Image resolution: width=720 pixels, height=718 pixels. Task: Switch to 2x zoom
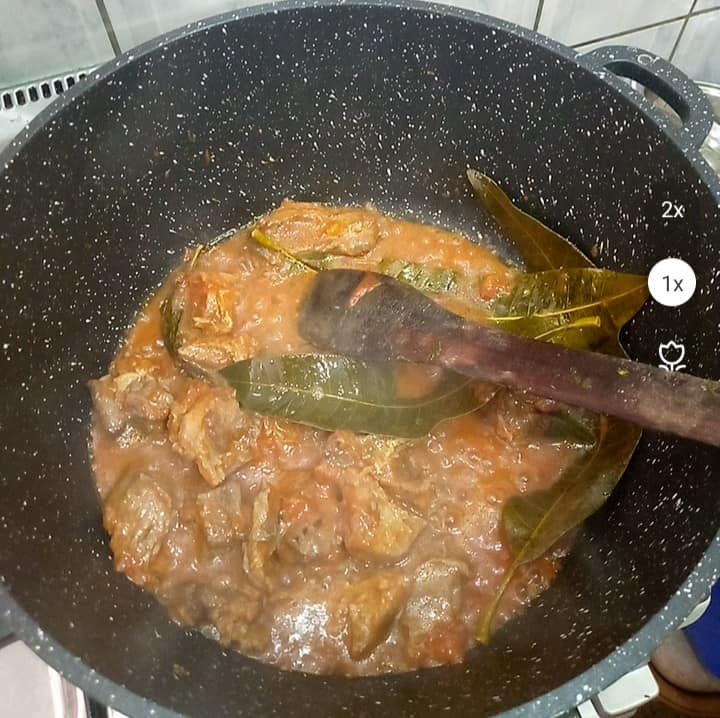[672, 210]
